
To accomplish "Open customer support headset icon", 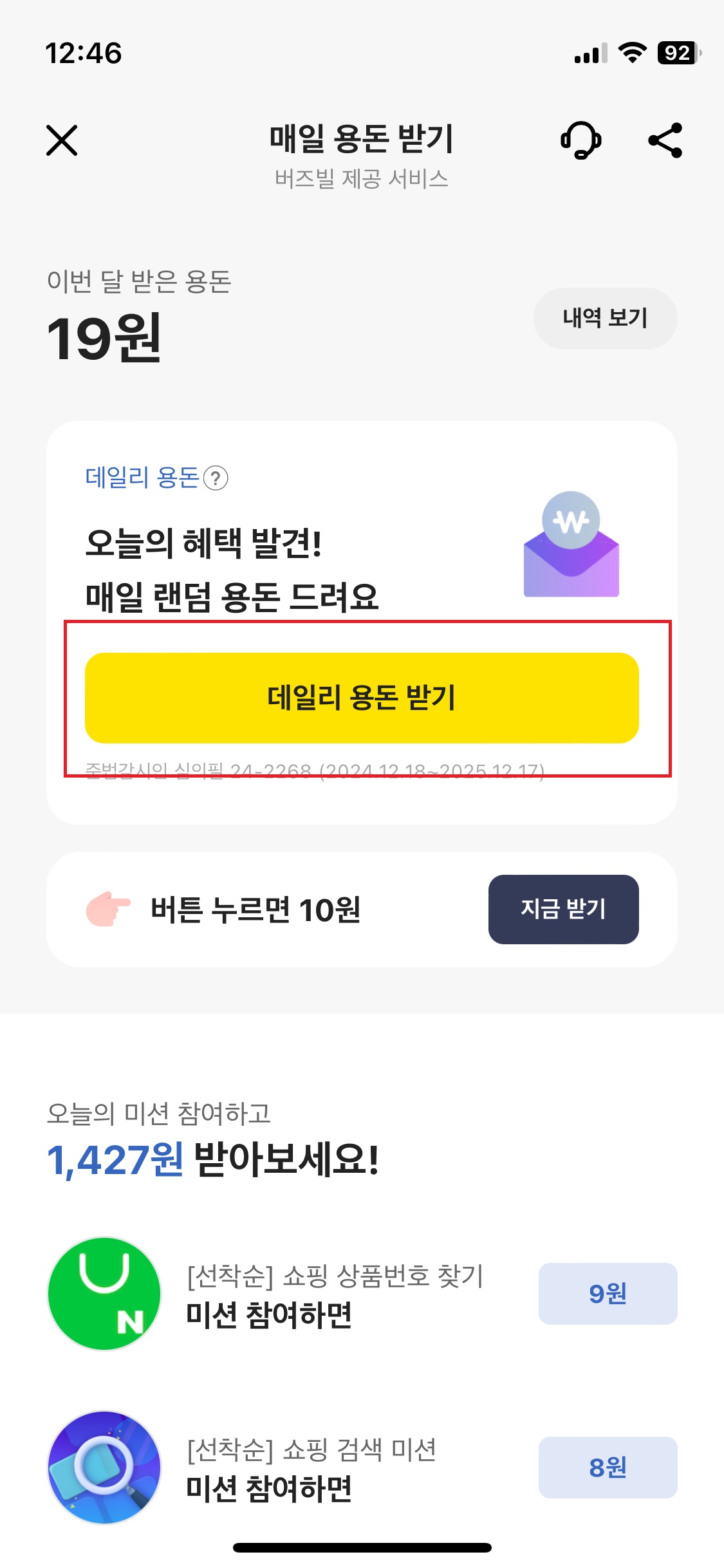I will click(x=581, y=140).
